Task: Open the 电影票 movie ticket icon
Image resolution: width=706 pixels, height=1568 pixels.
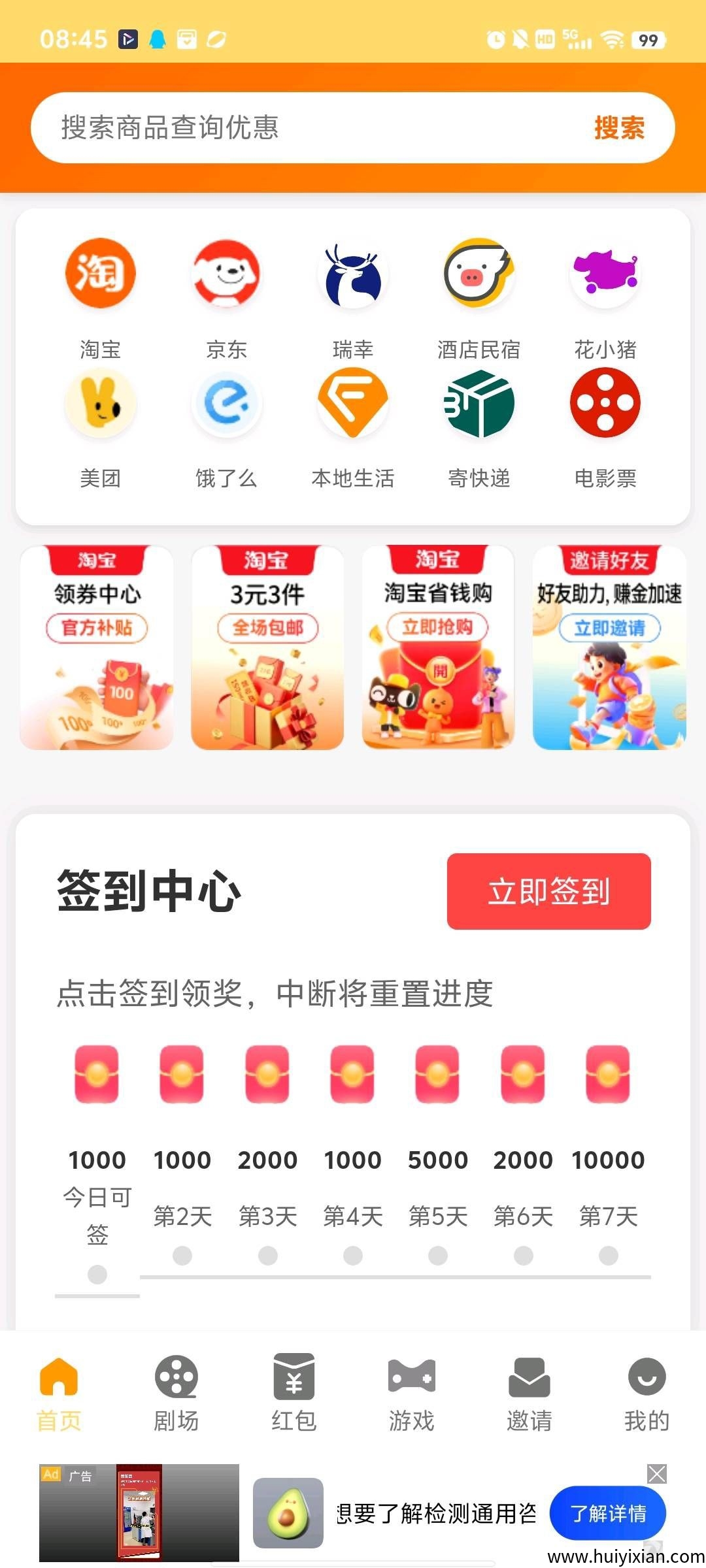Action: [x=605, y=405]
